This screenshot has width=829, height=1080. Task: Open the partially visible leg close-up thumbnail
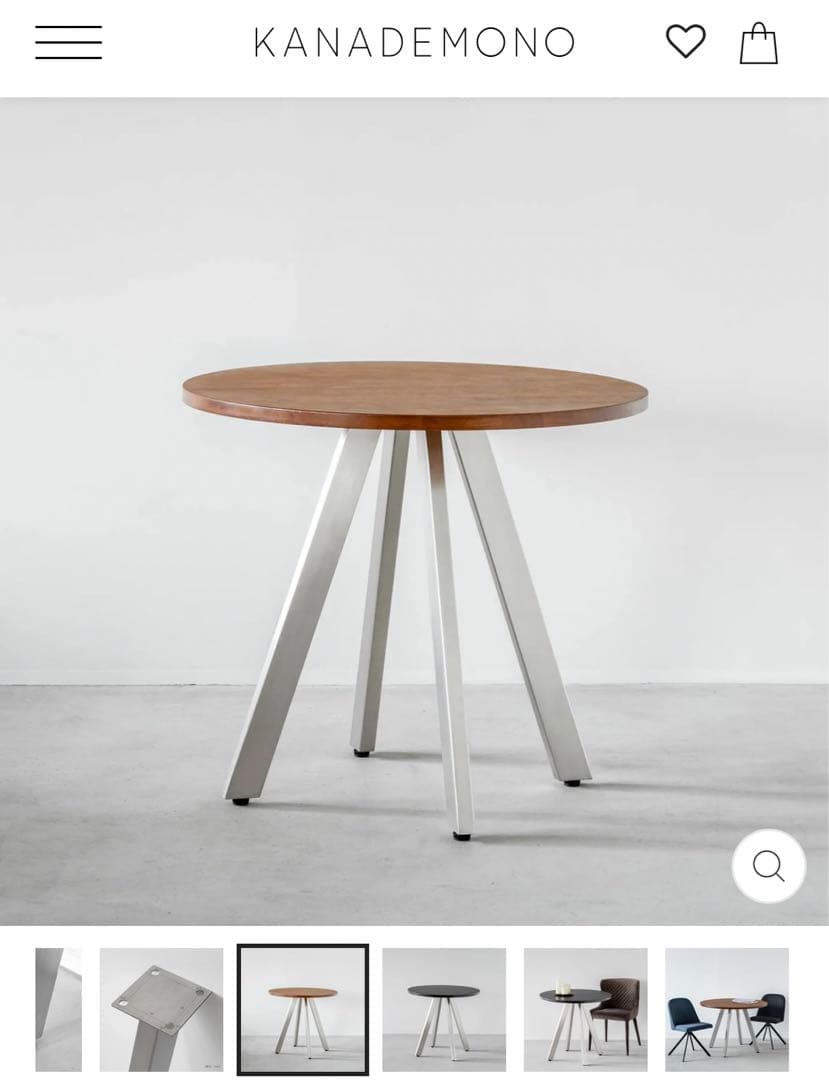pyautogui.click(x=58, y=1009)
